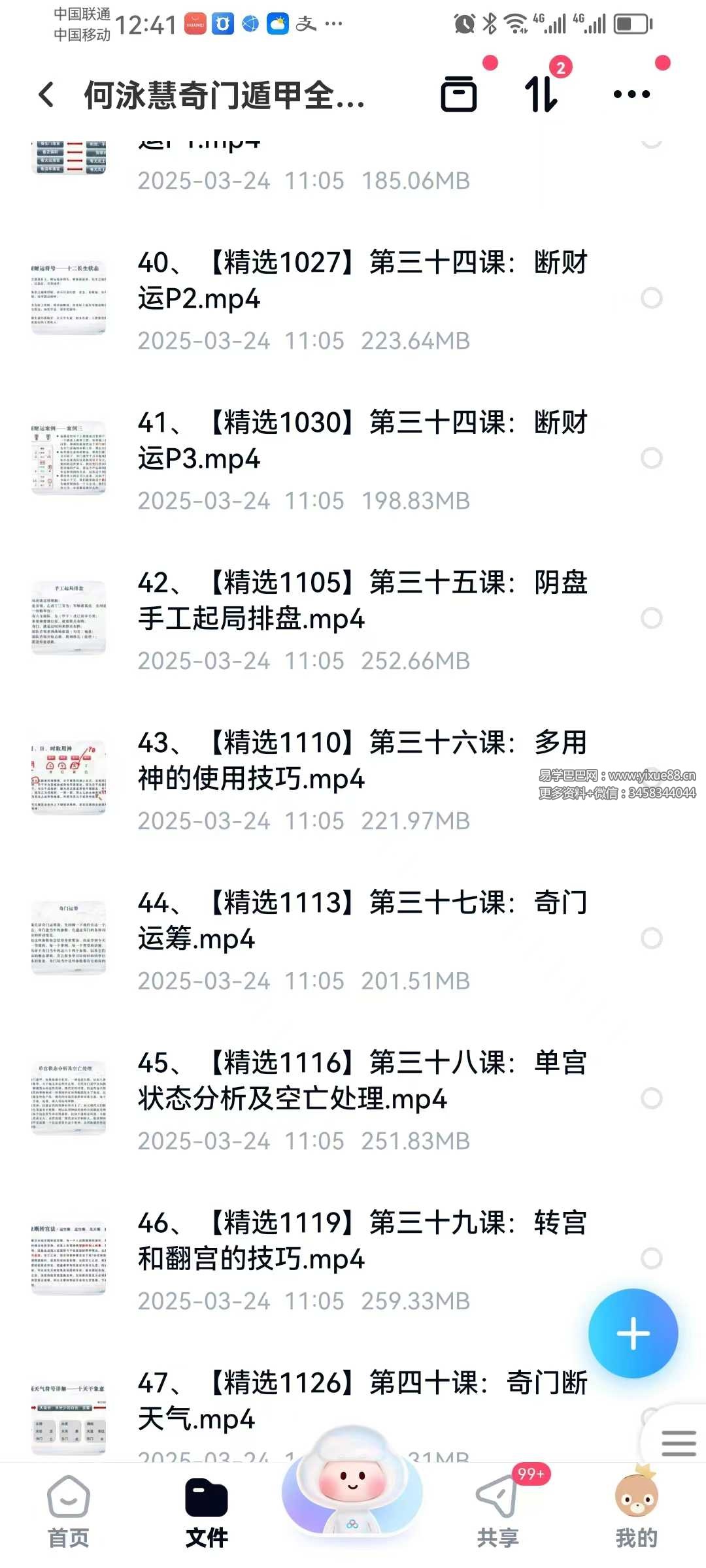Open the three-dot overflow menu
The image size is (706, 1568).
pos(631,94)
